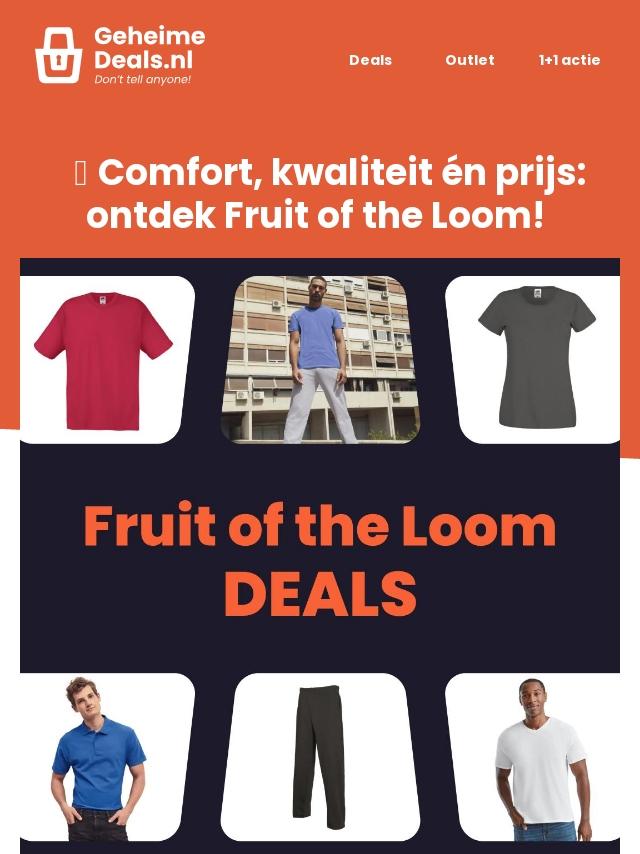Open the Deals link
The width and height of the screenshot is (640, 854).
coord(370,60)
